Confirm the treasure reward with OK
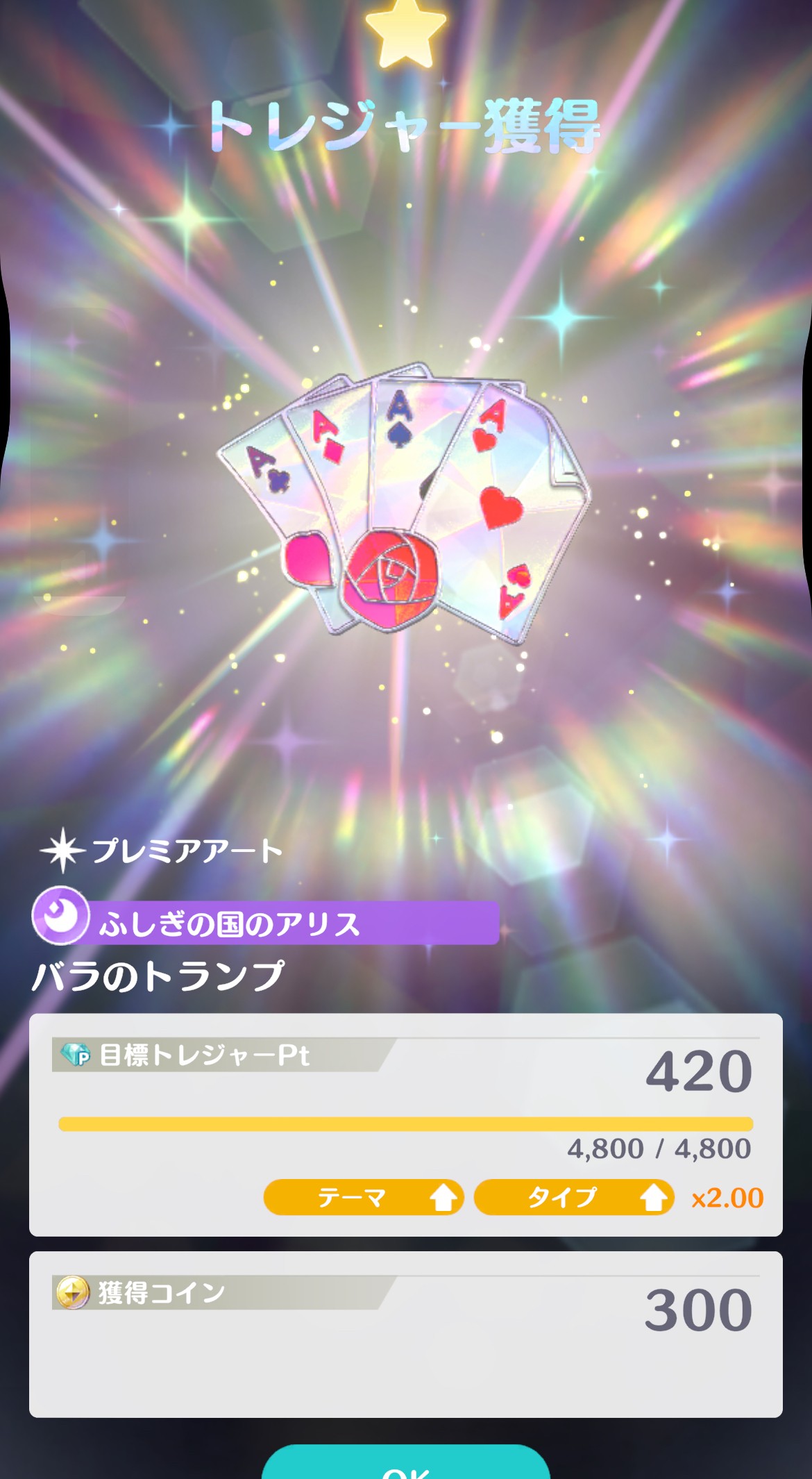The height and width of the screenshot is (1479, 812). 406,1462
